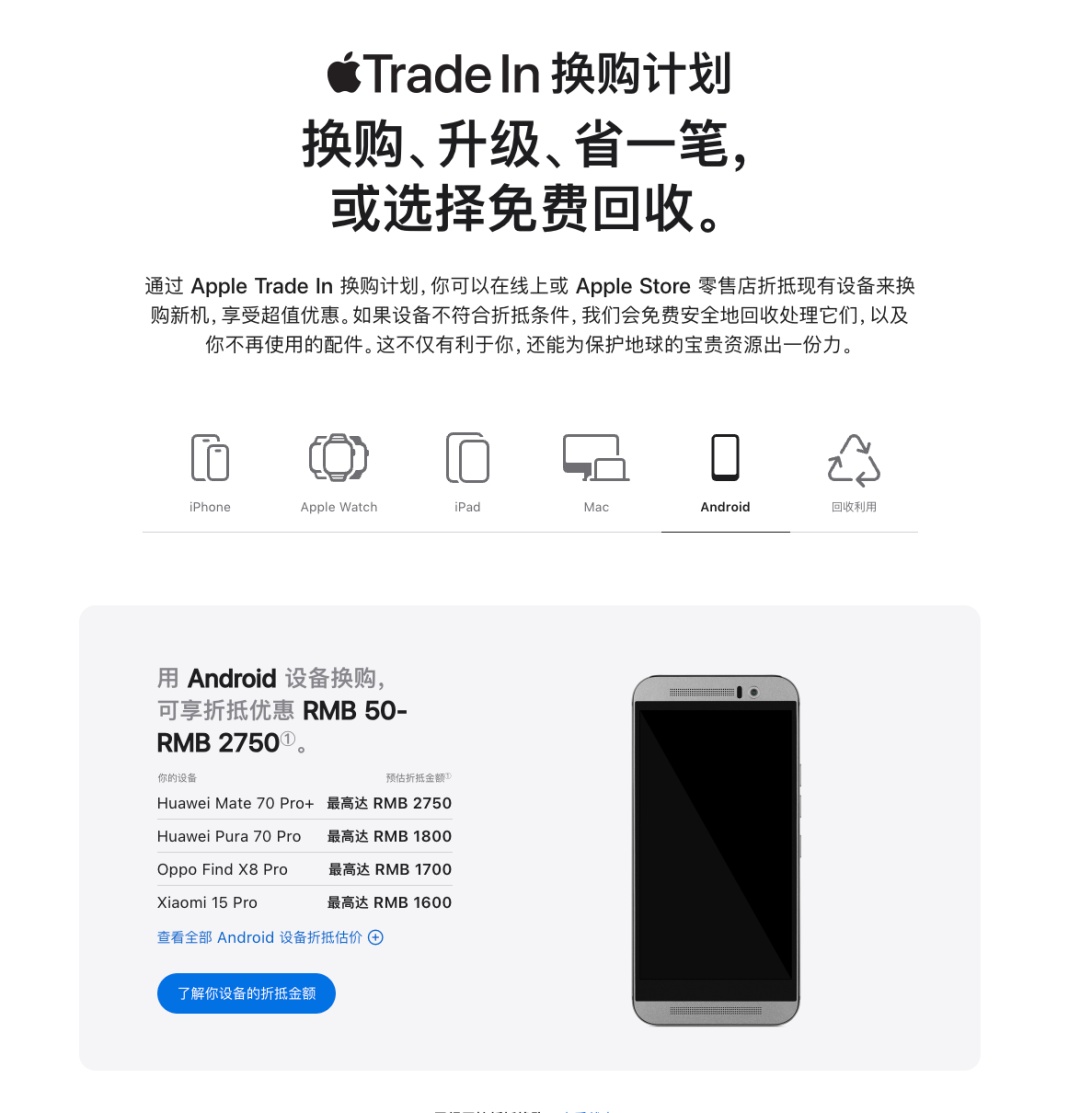Select the iPhone device category icon

209,460
